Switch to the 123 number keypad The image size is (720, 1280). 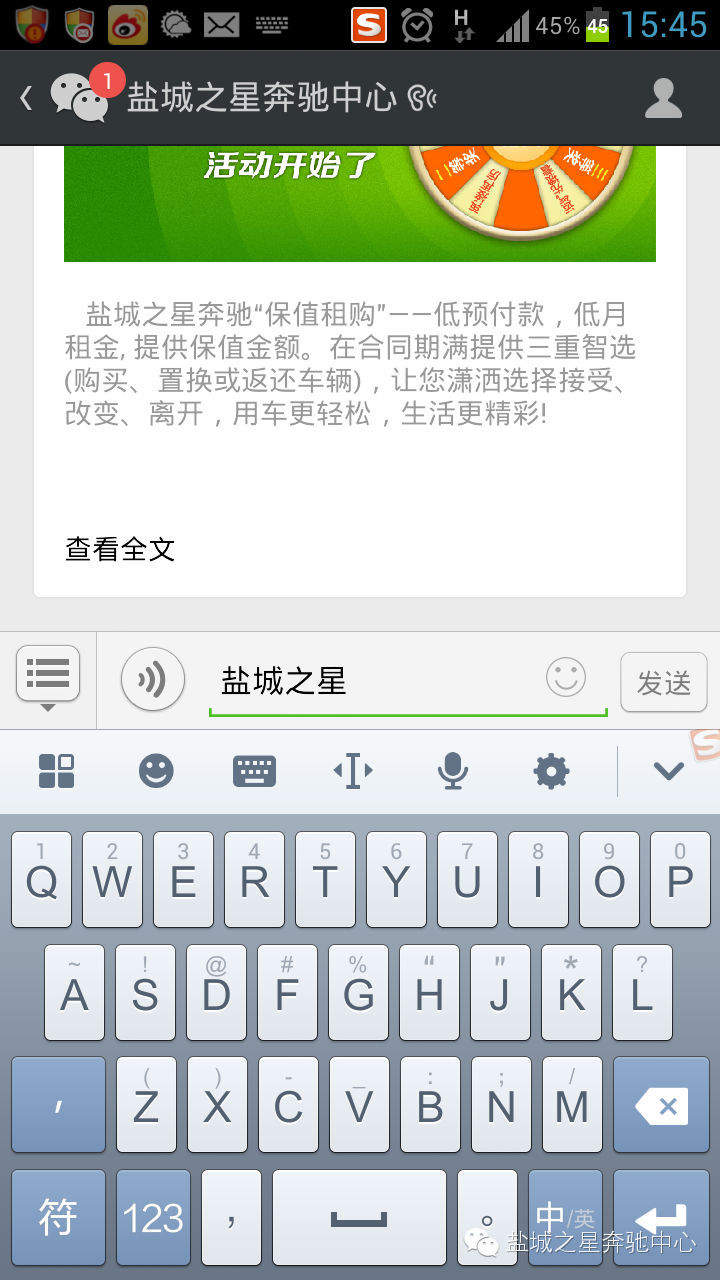pos(153,1218)
